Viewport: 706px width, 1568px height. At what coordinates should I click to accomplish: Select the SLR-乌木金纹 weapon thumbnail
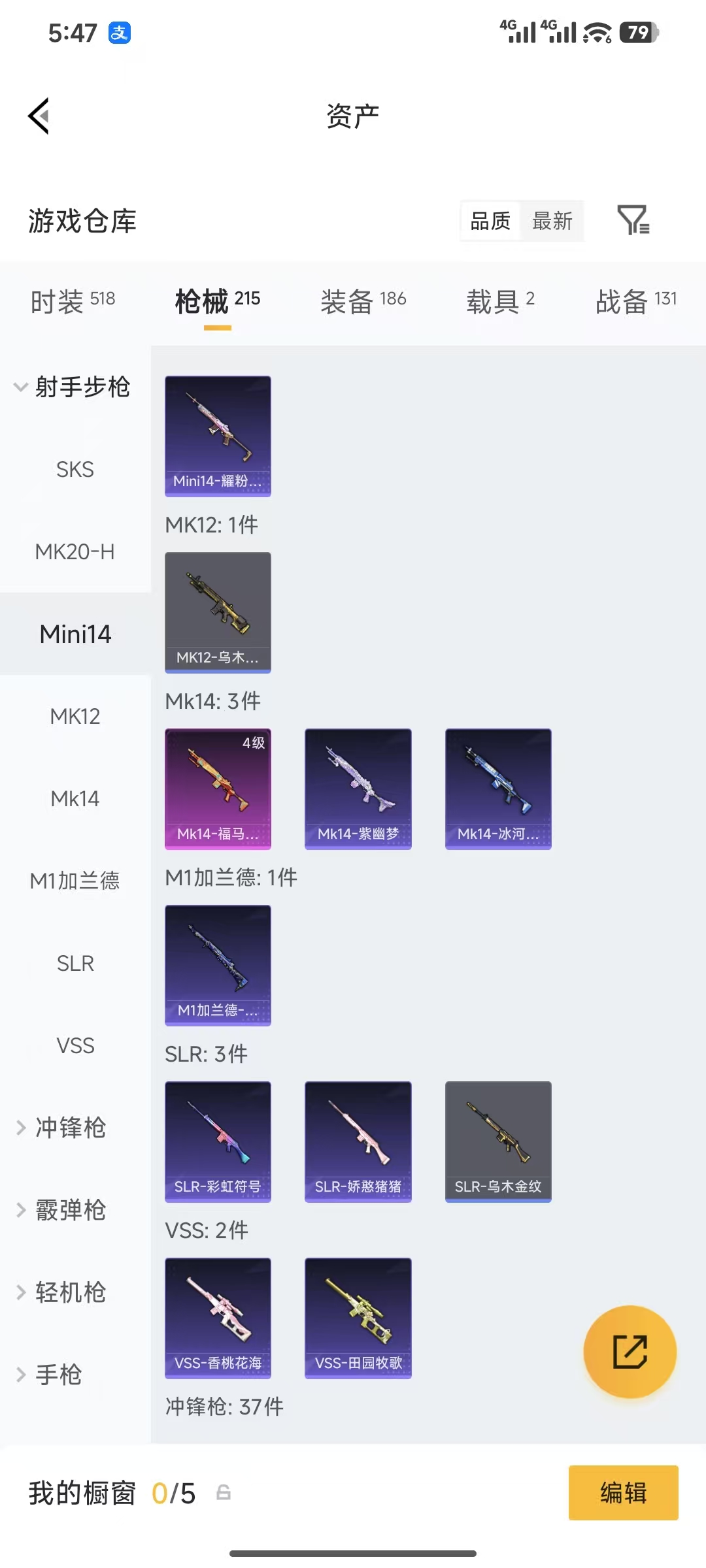pos(497,1141)
